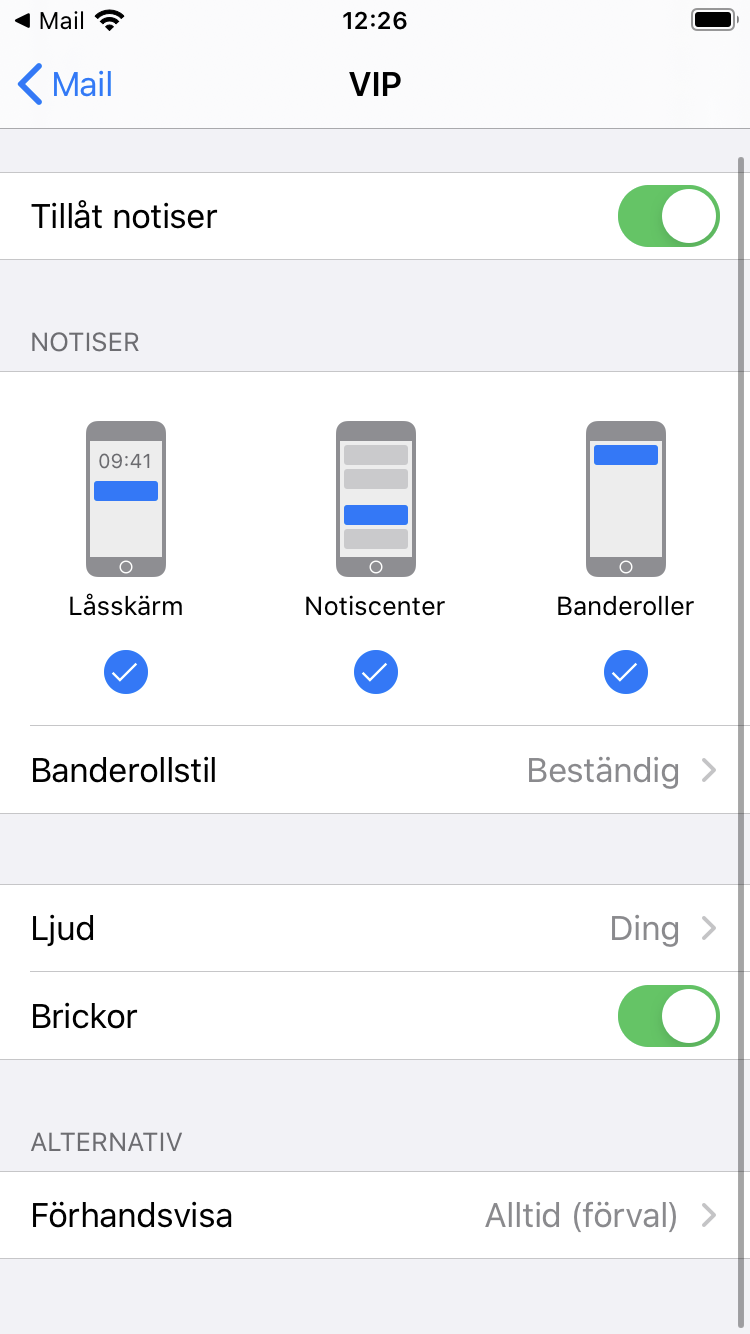750x1334 pixels.
Task: Turn off the Brickor toggle
Action: (668, 1016)
